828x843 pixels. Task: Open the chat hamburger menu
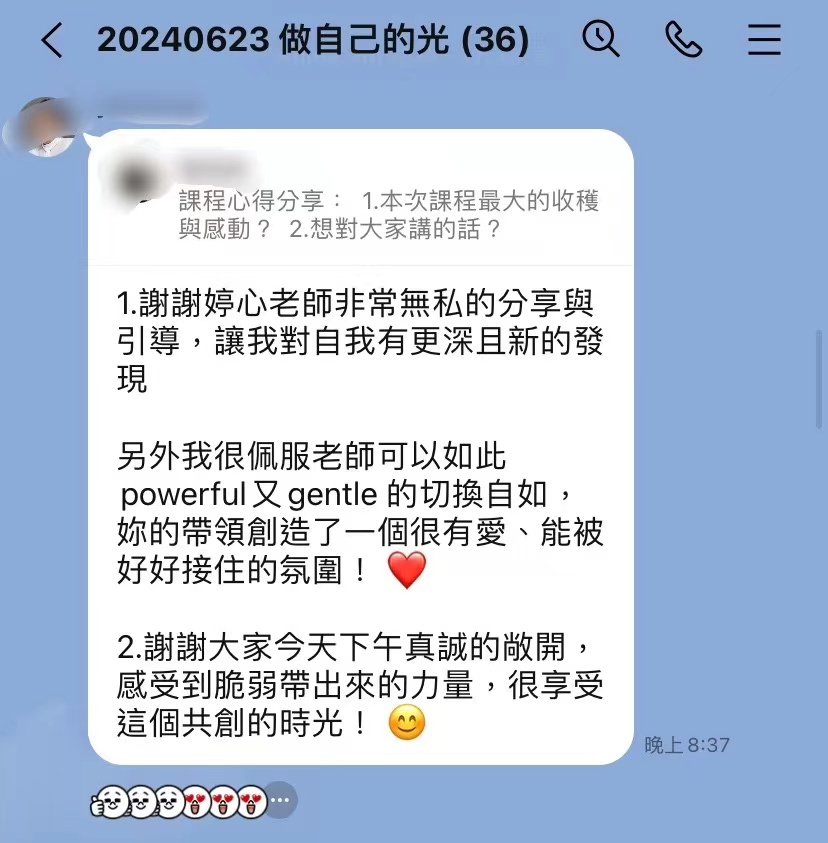[x=764, y=39]
